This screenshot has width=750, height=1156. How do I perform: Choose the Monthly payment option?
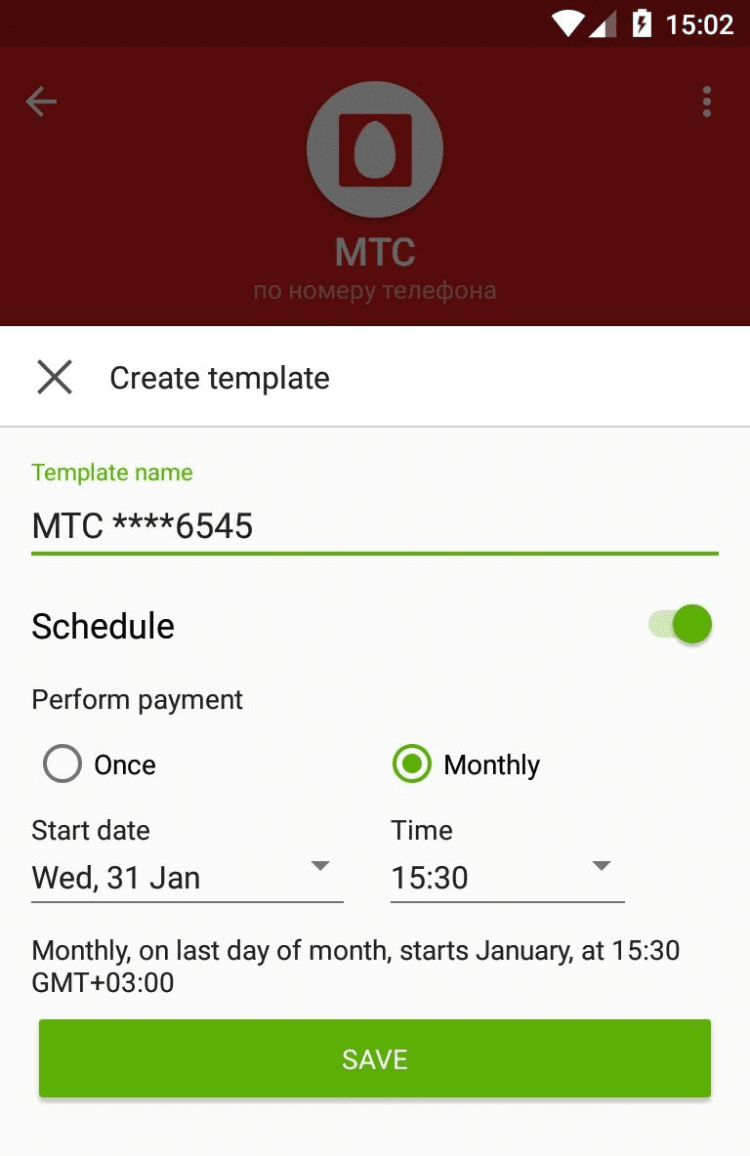(x=412, y=765)
